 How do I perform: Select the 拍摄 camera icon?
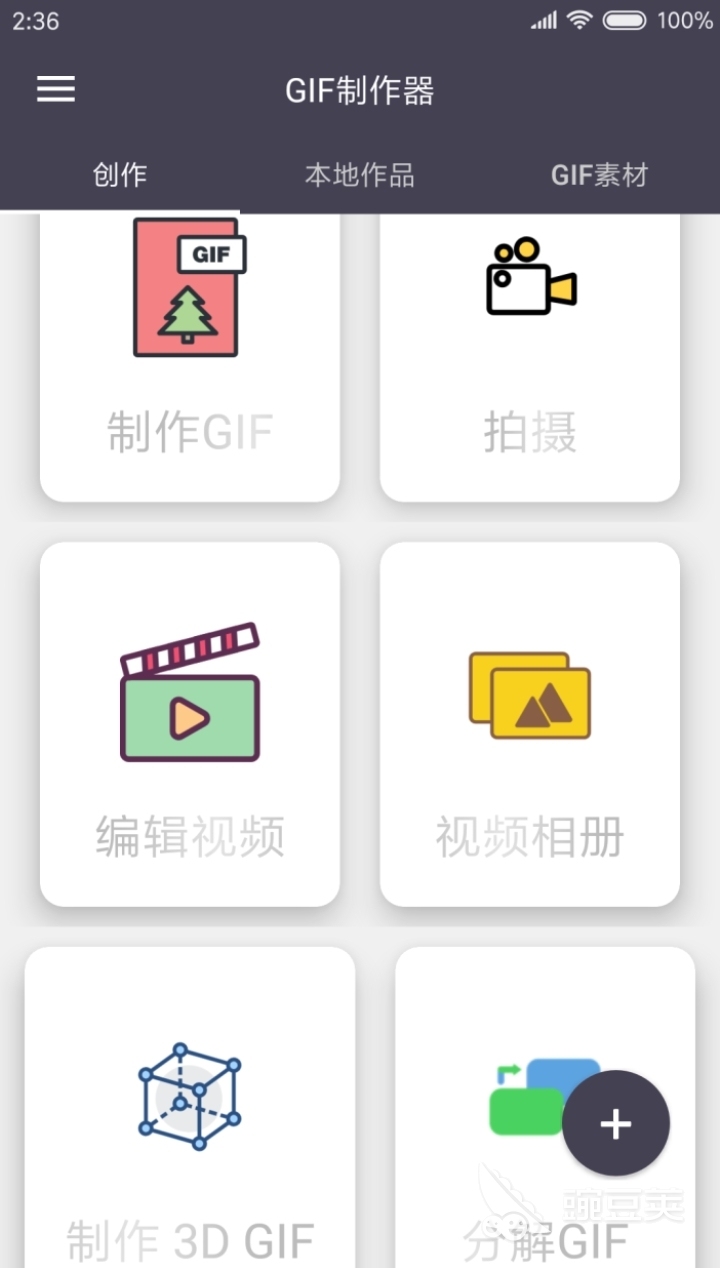530,280
